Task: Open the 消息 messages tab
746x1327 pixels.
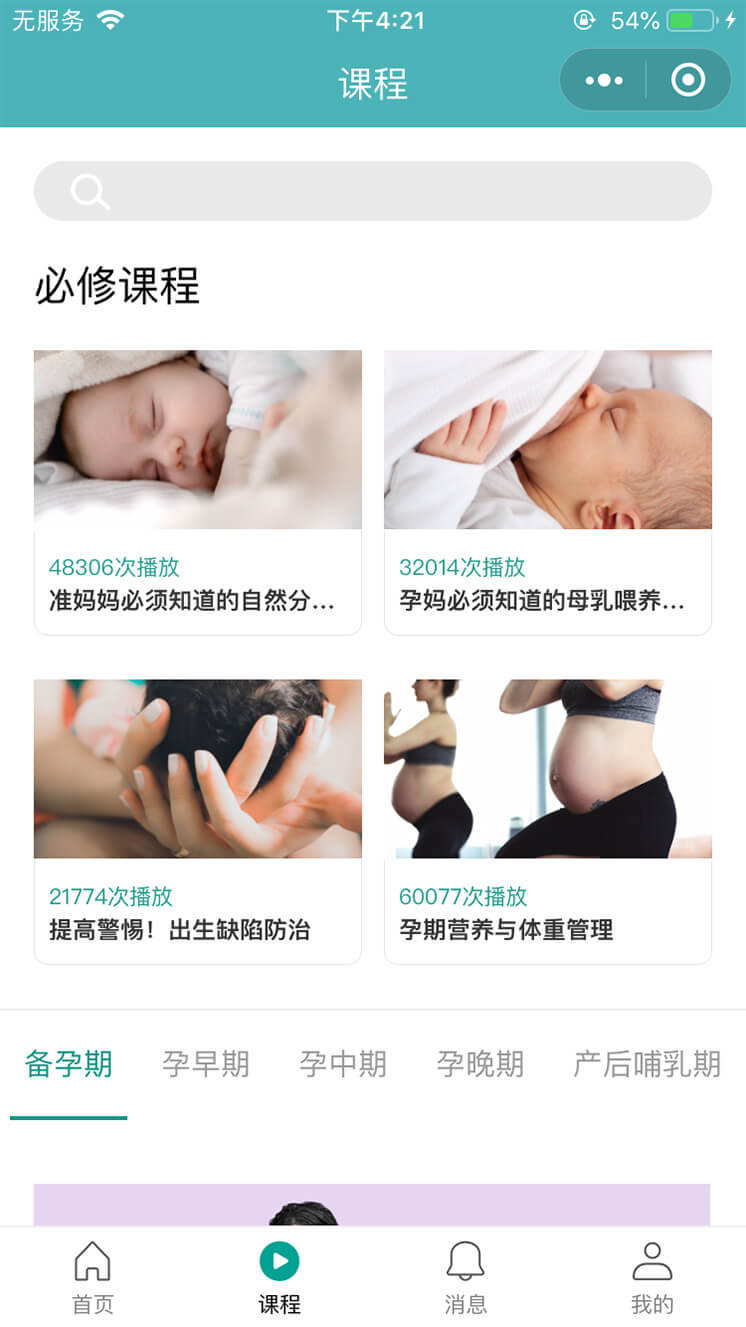Action: click(466, 1277)
